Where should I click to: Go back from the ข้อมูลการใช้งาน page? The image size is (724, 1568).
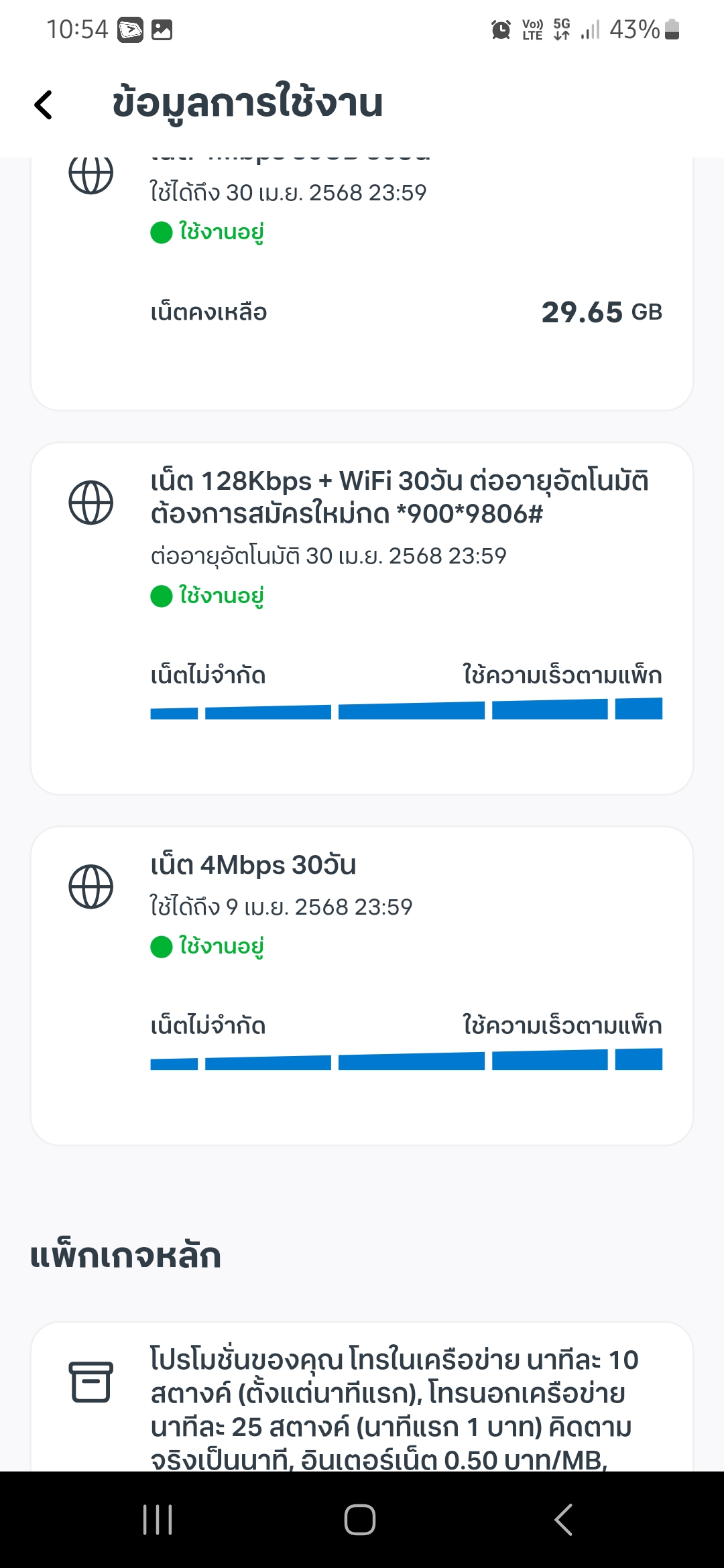point(44,105)
